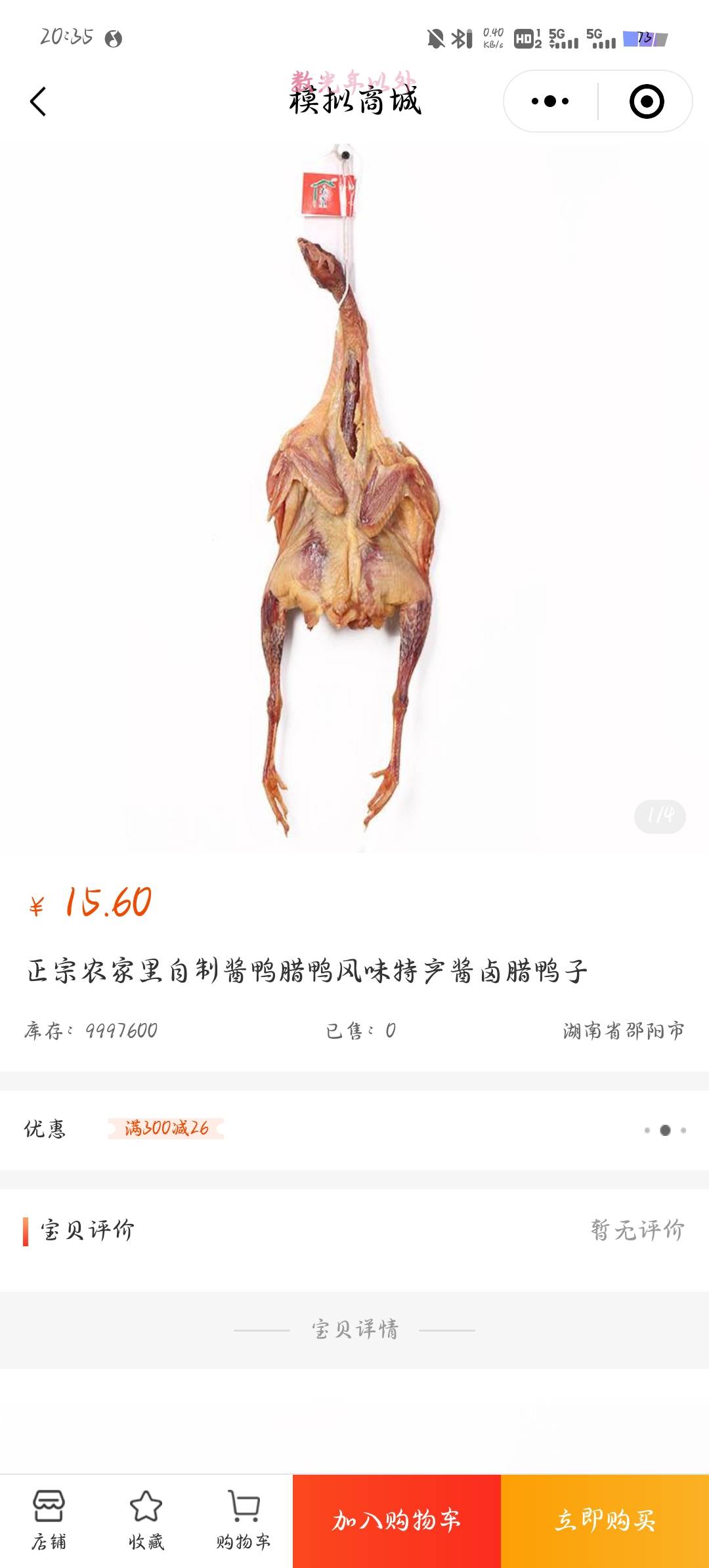Open the 满300减26 discount coupon
This screenshot has width=709, height=1568.
pos(167,1128)
